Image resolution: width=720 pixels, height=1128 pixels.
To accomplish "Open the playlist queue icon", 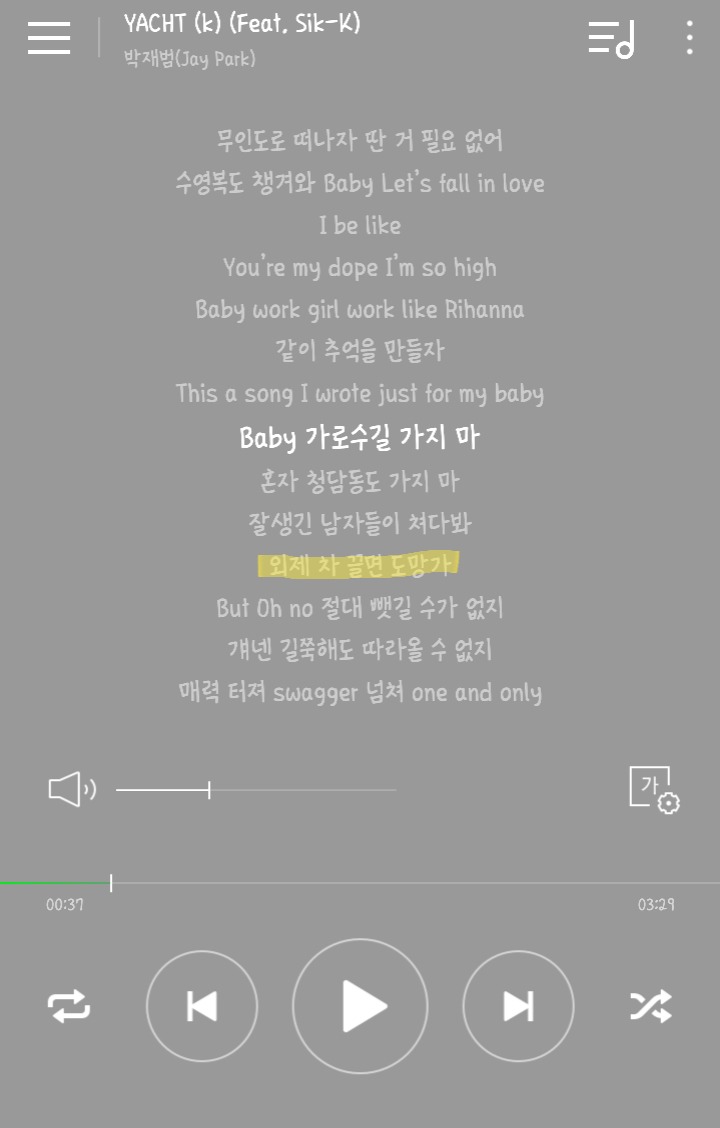I will [x=611, y=38].
